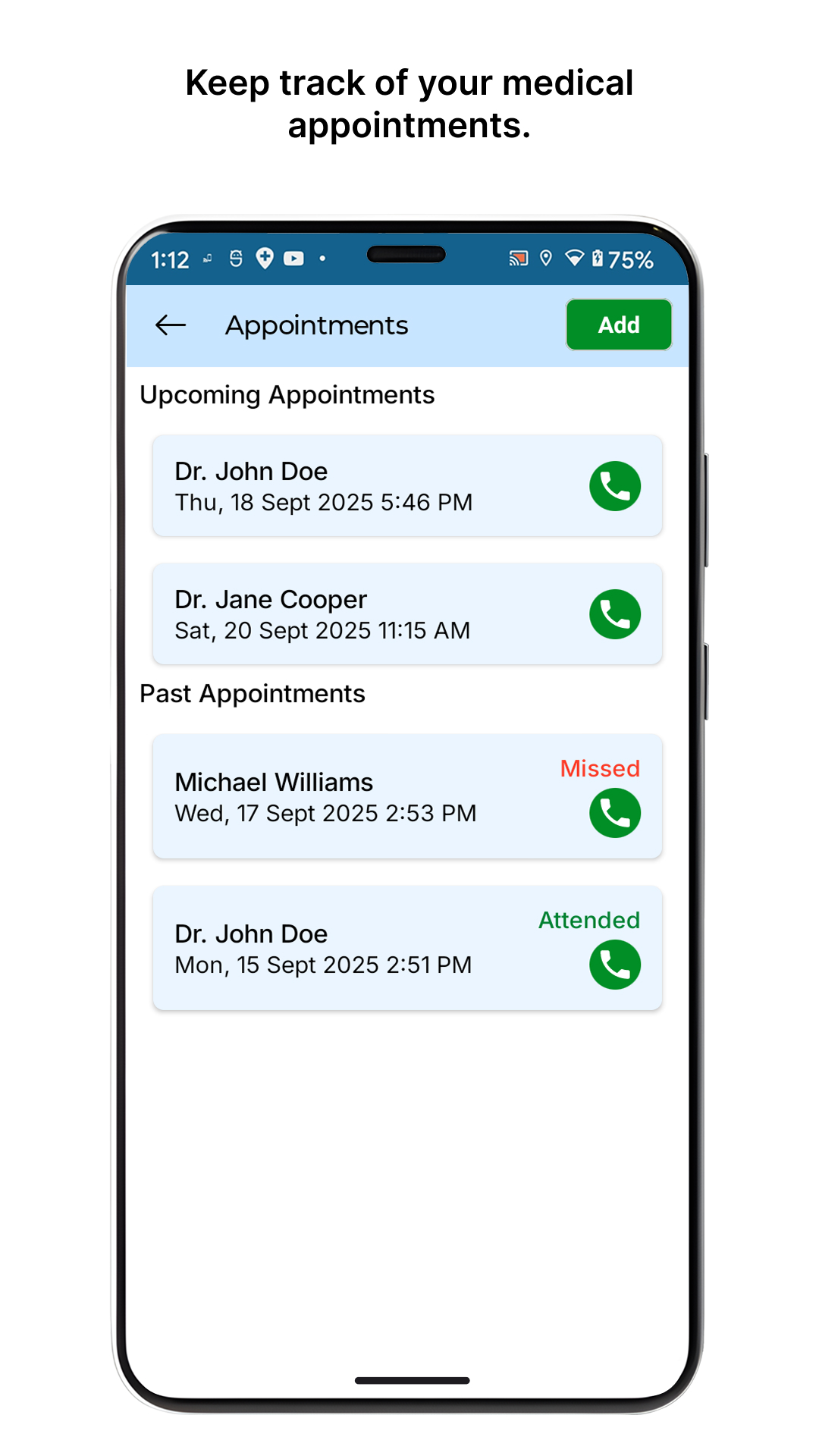
Task: Open the YouTube notification icon
Action: point(293,259)
